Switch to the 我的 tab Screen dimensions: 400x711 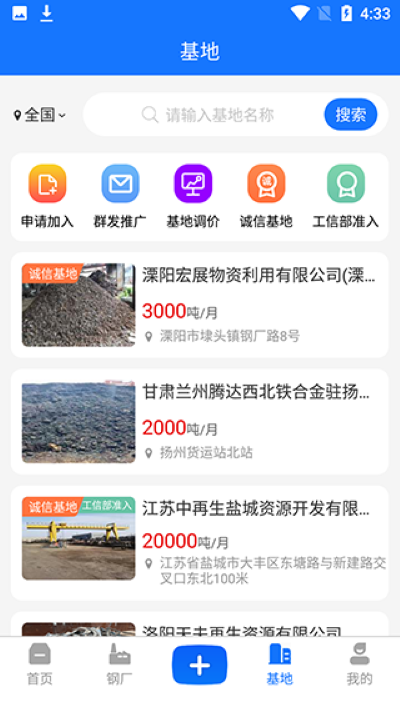click(360, 665)
